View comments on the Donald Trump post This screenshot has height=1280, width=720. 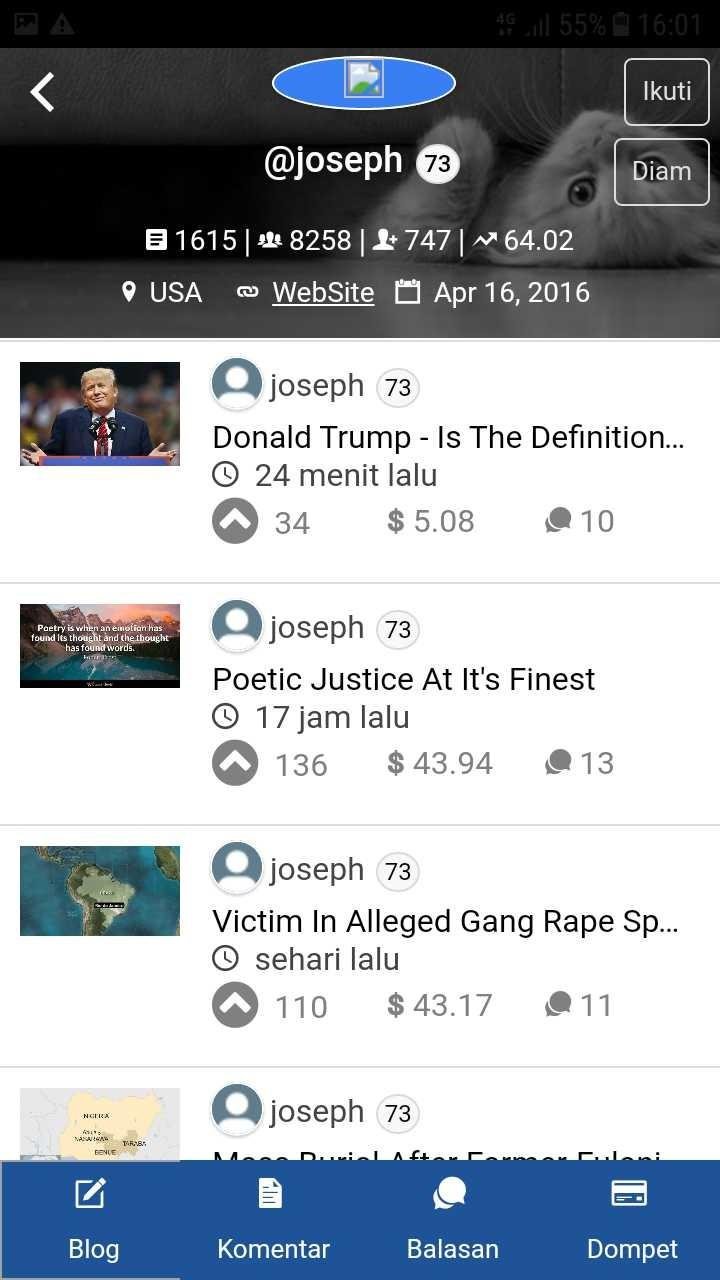580,521
